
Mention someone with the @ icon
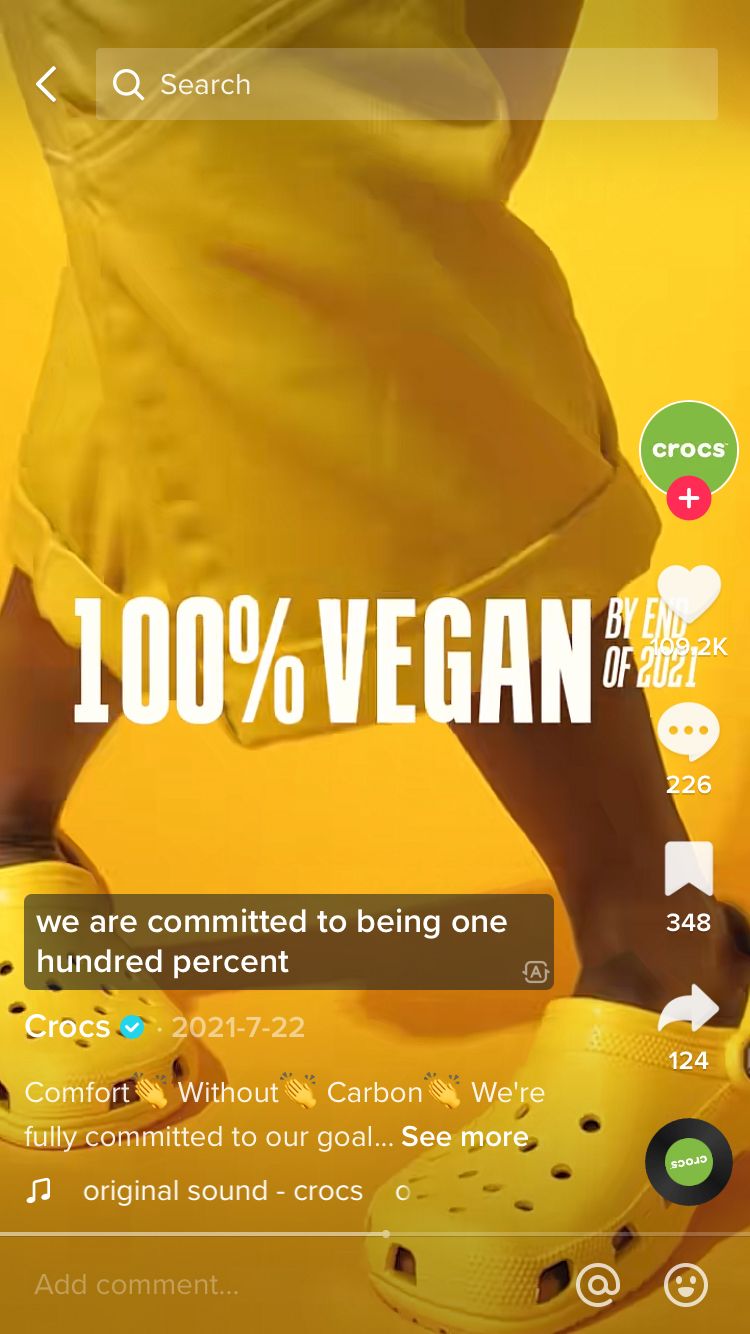[598, 1284]
